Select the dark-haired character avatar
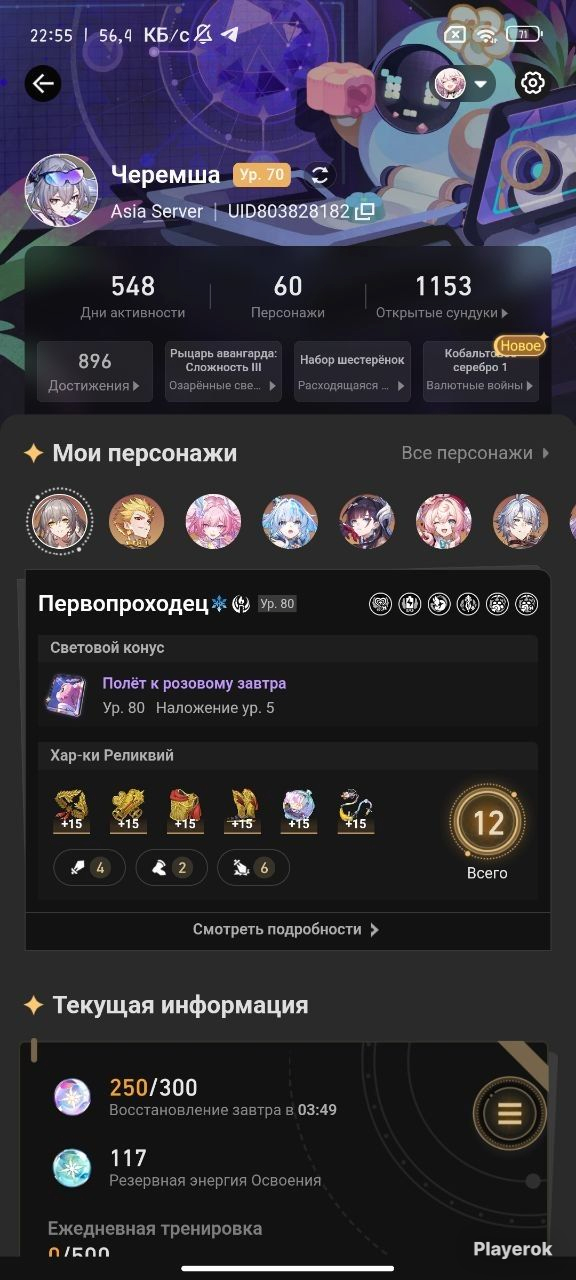This screenshot has height=1280, width=576. 368,521
